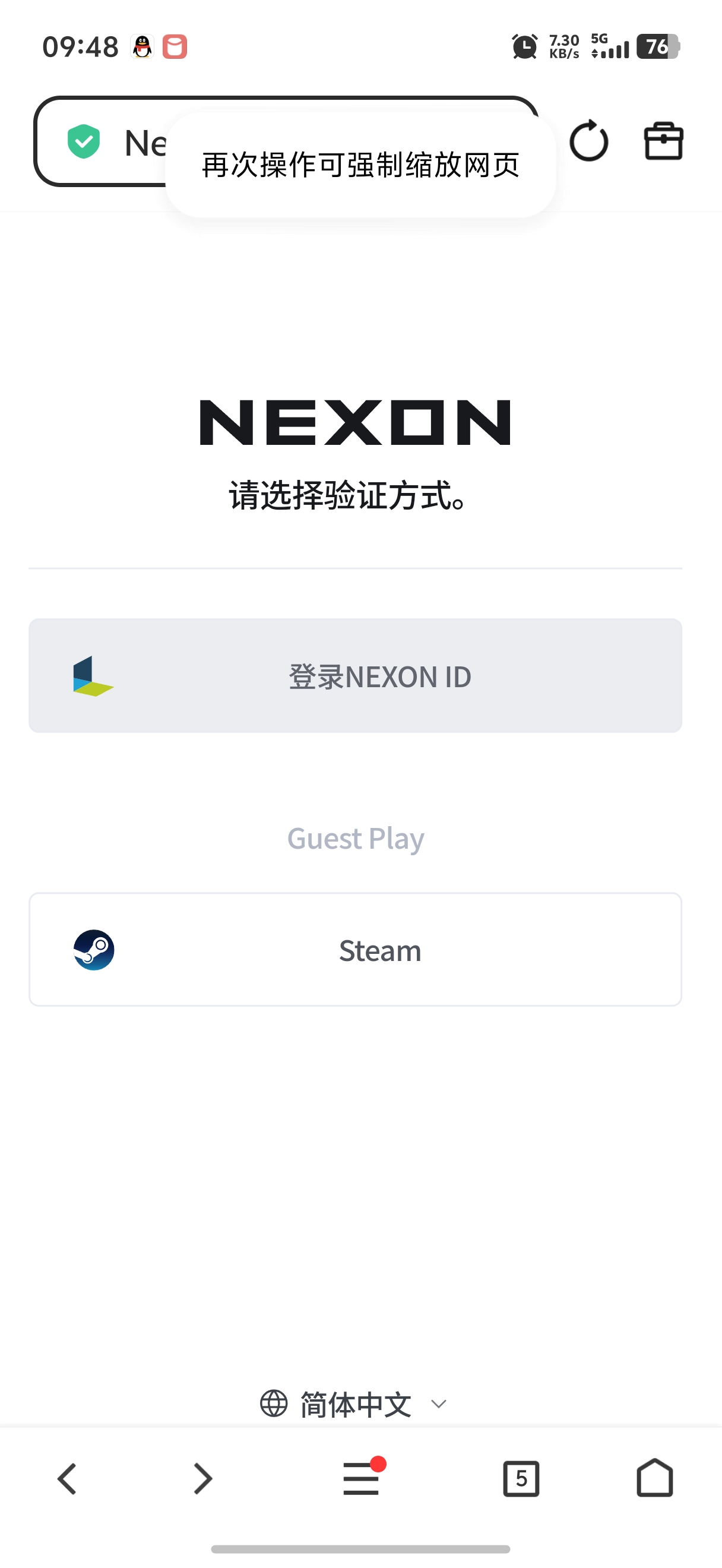This screenshot has width=722, height=1568.
Task: Return to the browser home page
Action: [654, 1478]
